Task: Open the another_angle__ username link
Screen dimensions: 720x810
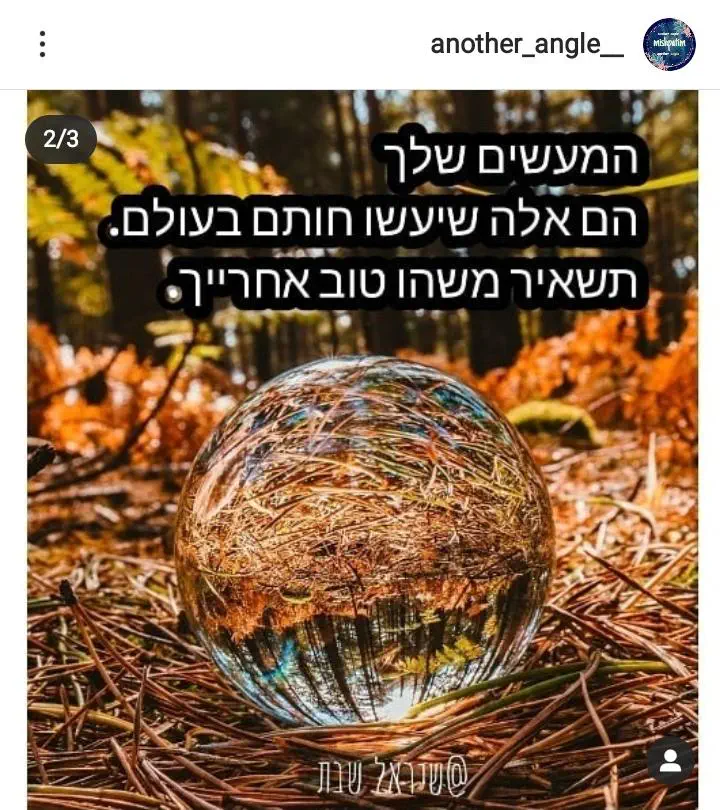Action: (527, 44)
